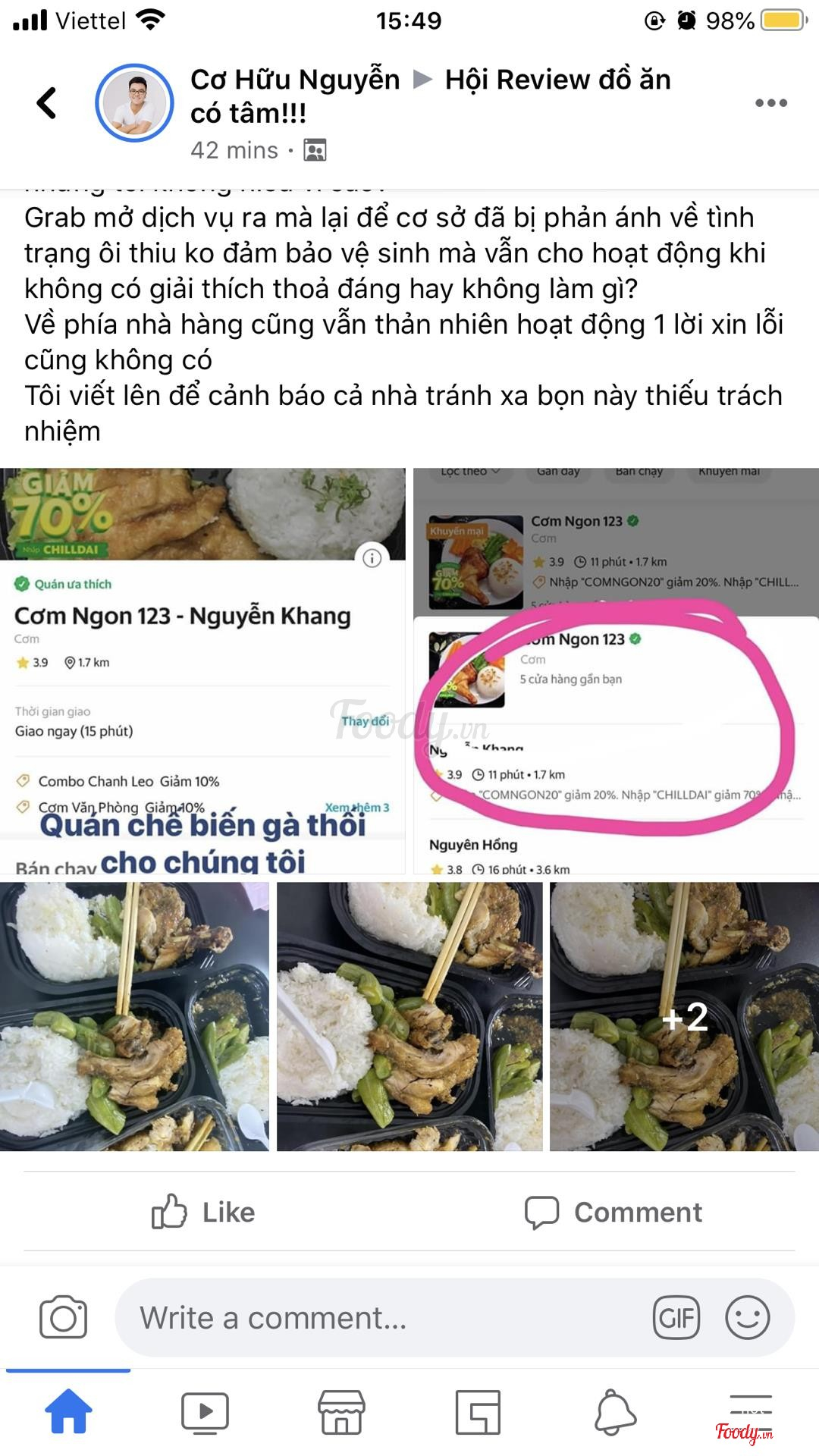Open the GIF picker
Image resolution: width=819 pixels, height=1456 pixels.
pos(676,1318)
